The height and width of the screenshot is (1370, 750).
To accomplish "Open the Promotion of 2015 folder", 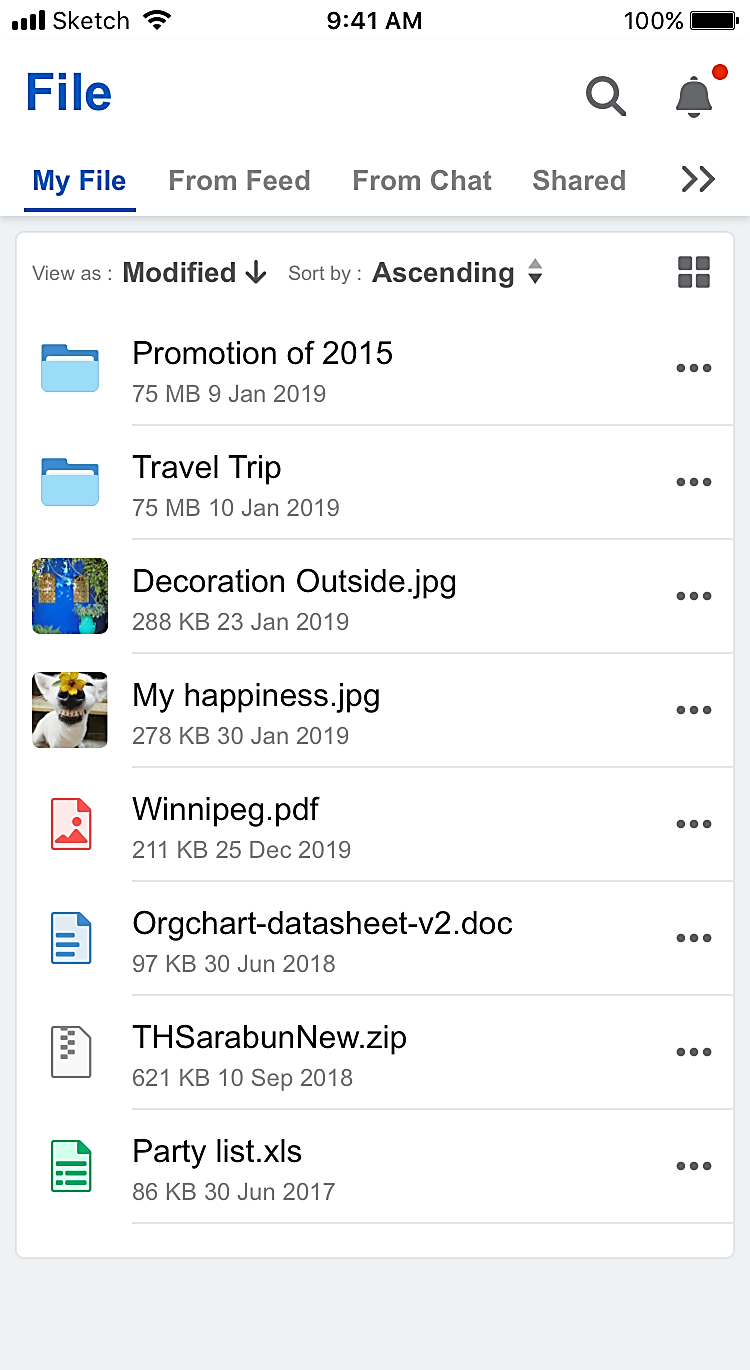I will pyautogui.click(x=262, y=354).
